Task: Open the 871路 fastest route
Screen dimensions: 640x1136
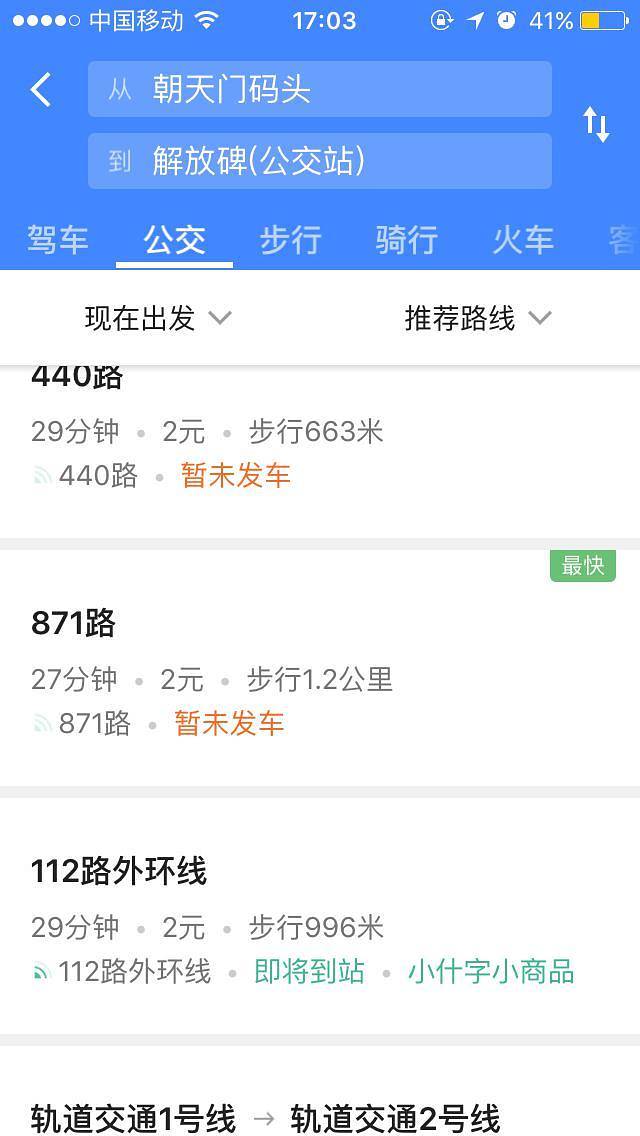Action: 320,670
